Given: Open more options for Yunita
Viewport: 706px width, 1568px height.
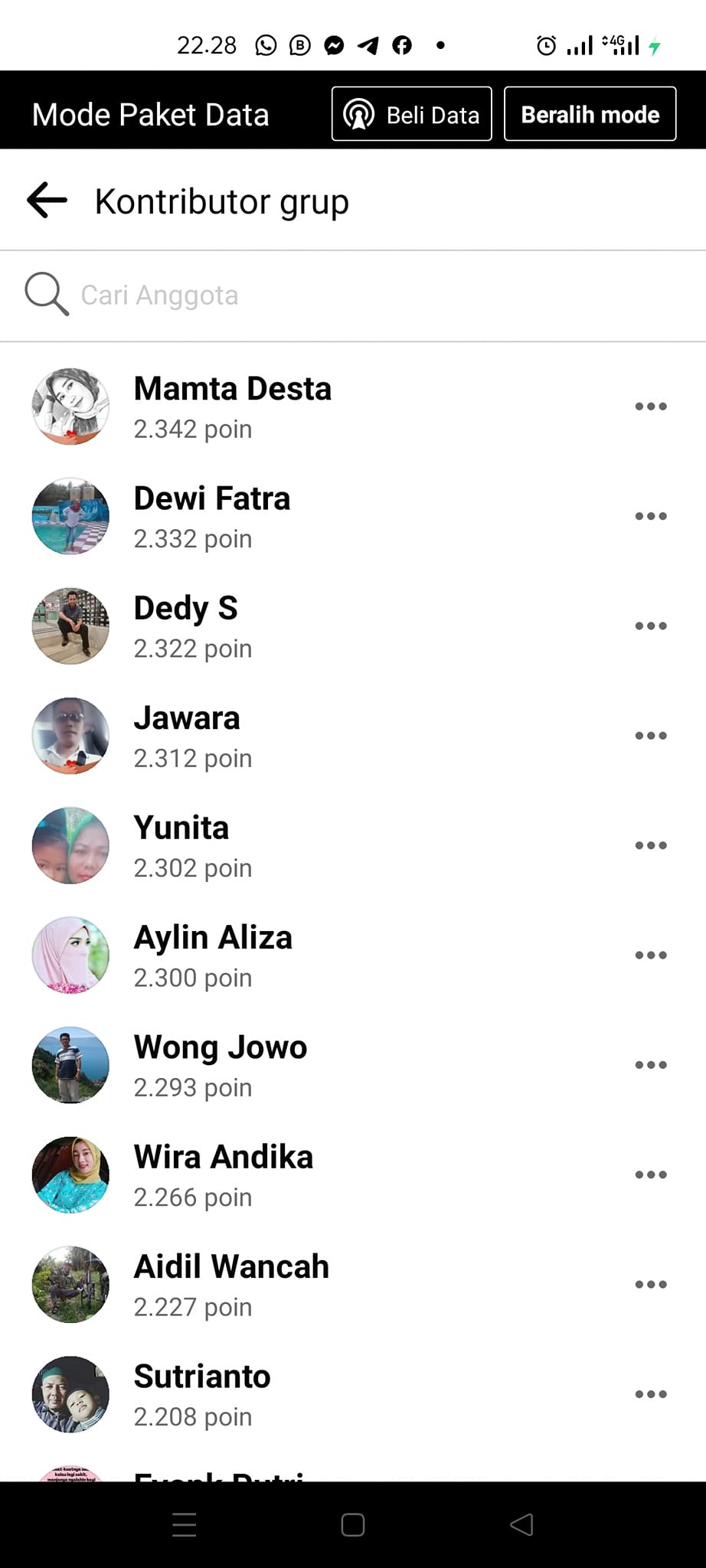Looking at the screenshot, I should [651, 845].
